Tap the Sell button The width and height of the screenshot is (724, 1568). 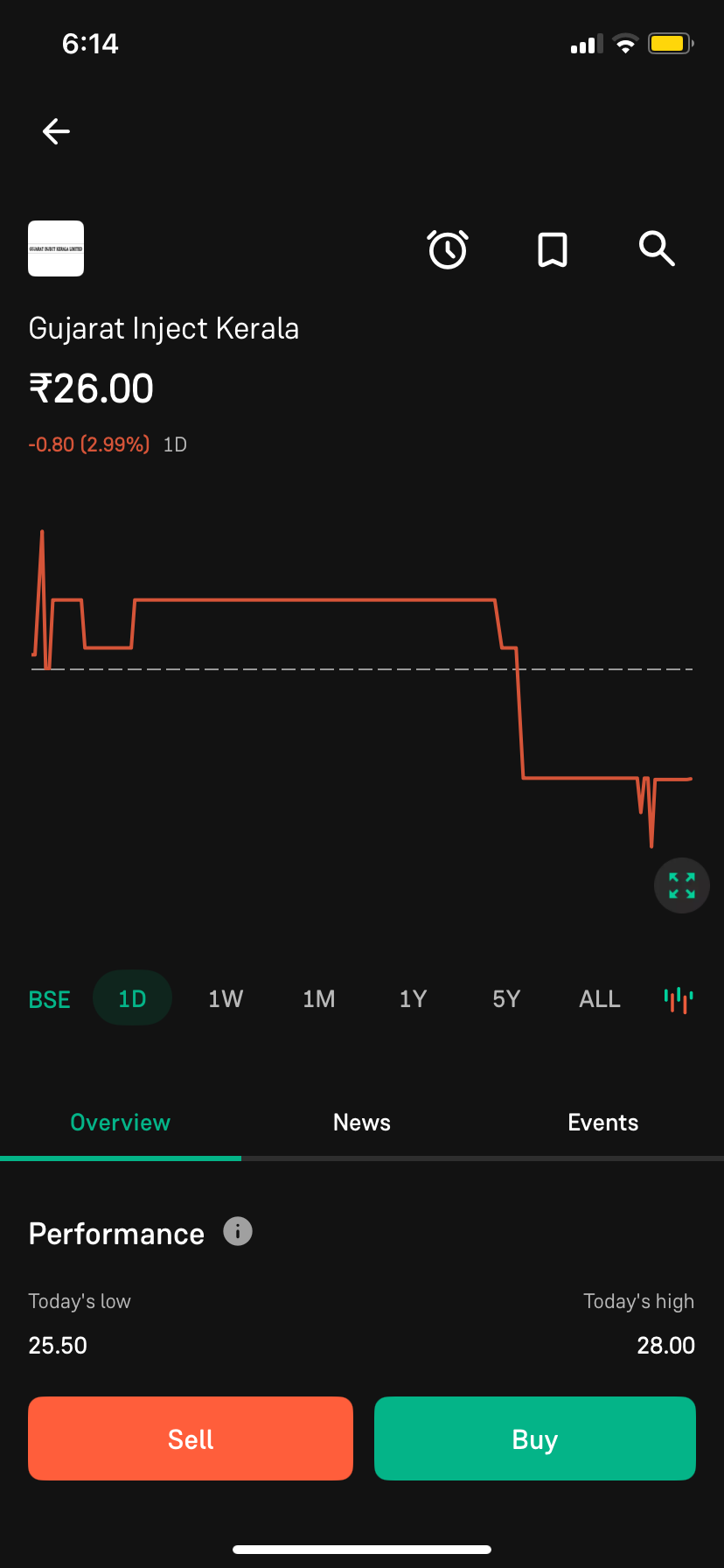pyautogui.click(x=191, y=1438)
